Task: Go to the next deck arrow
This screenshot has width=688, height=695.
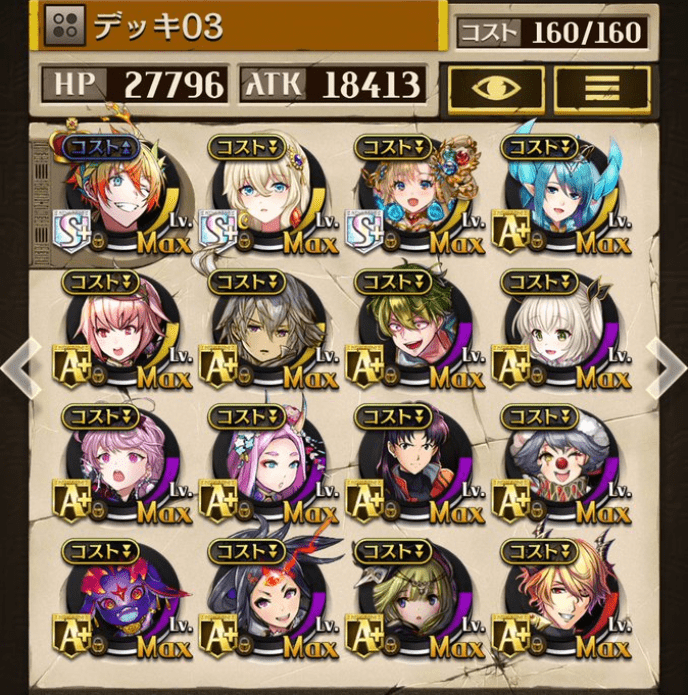Action: [667, 368]
